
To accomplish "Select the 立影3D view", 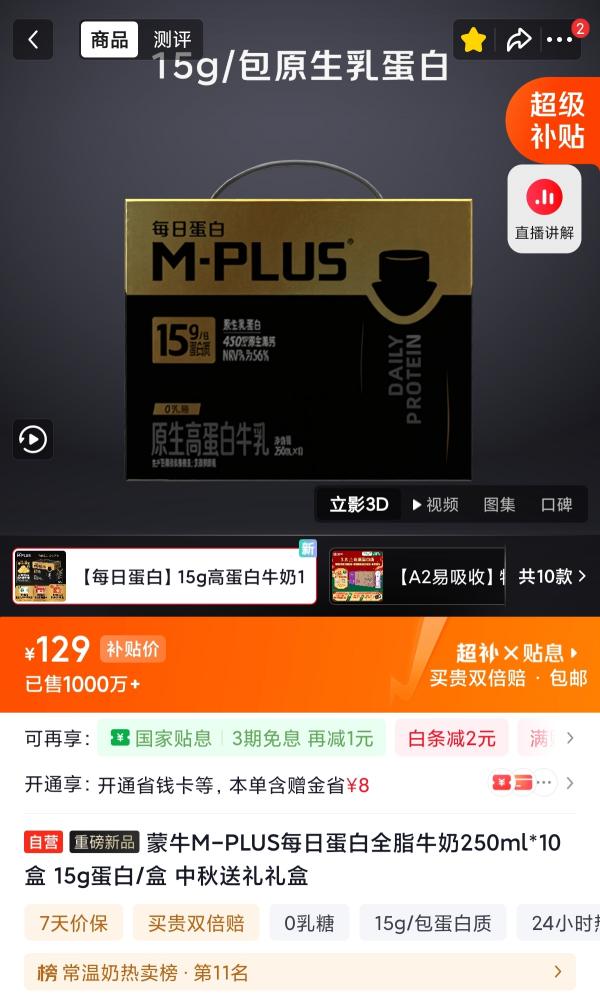I will pyautogui.click(x=359, y=504).
